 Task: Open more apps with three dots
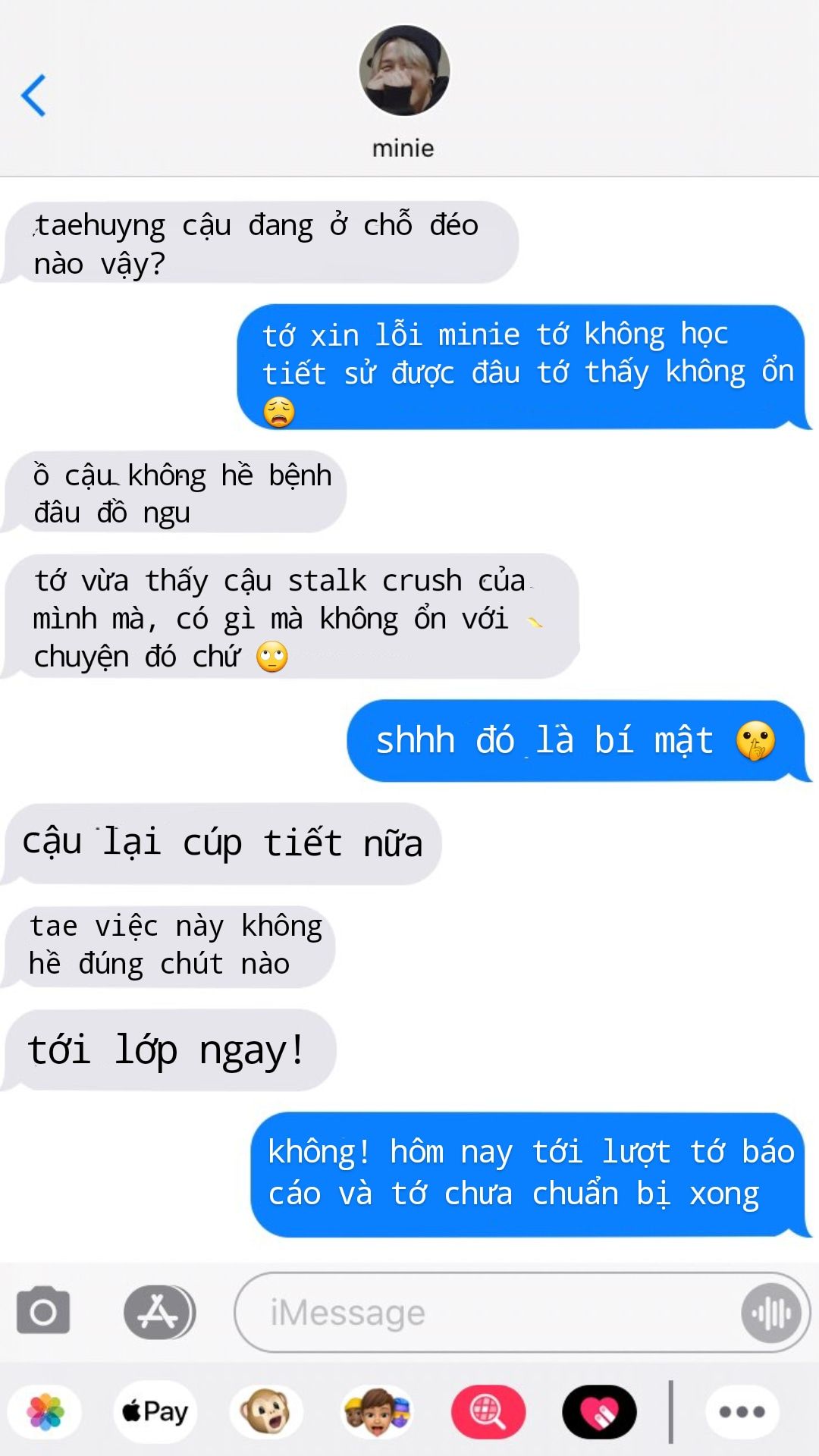(x=742, y=1411)
